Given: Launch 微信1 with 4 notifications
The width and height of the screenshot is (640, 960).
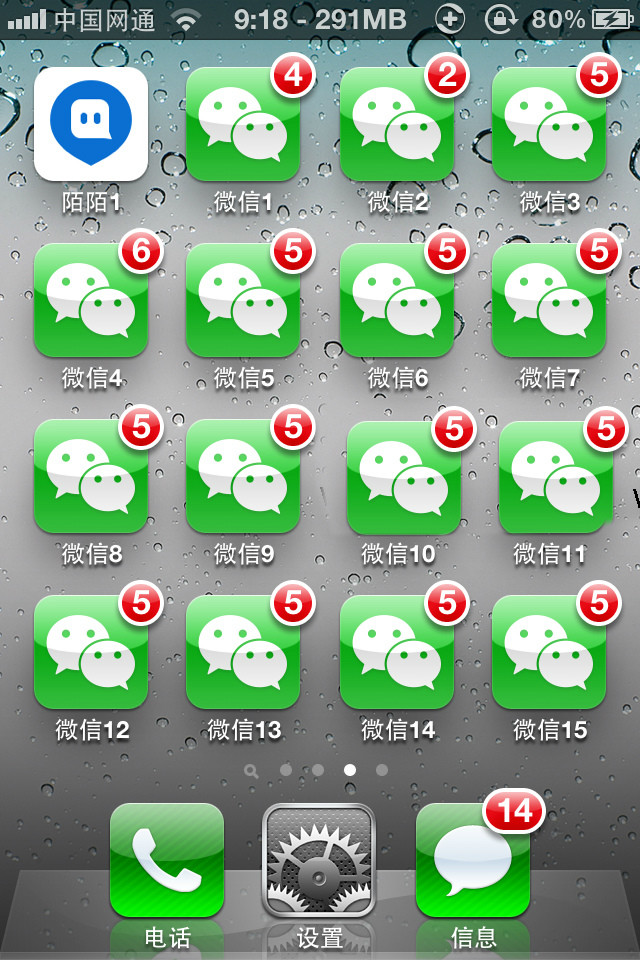Looking at the screenshot, I should (243, 124).
